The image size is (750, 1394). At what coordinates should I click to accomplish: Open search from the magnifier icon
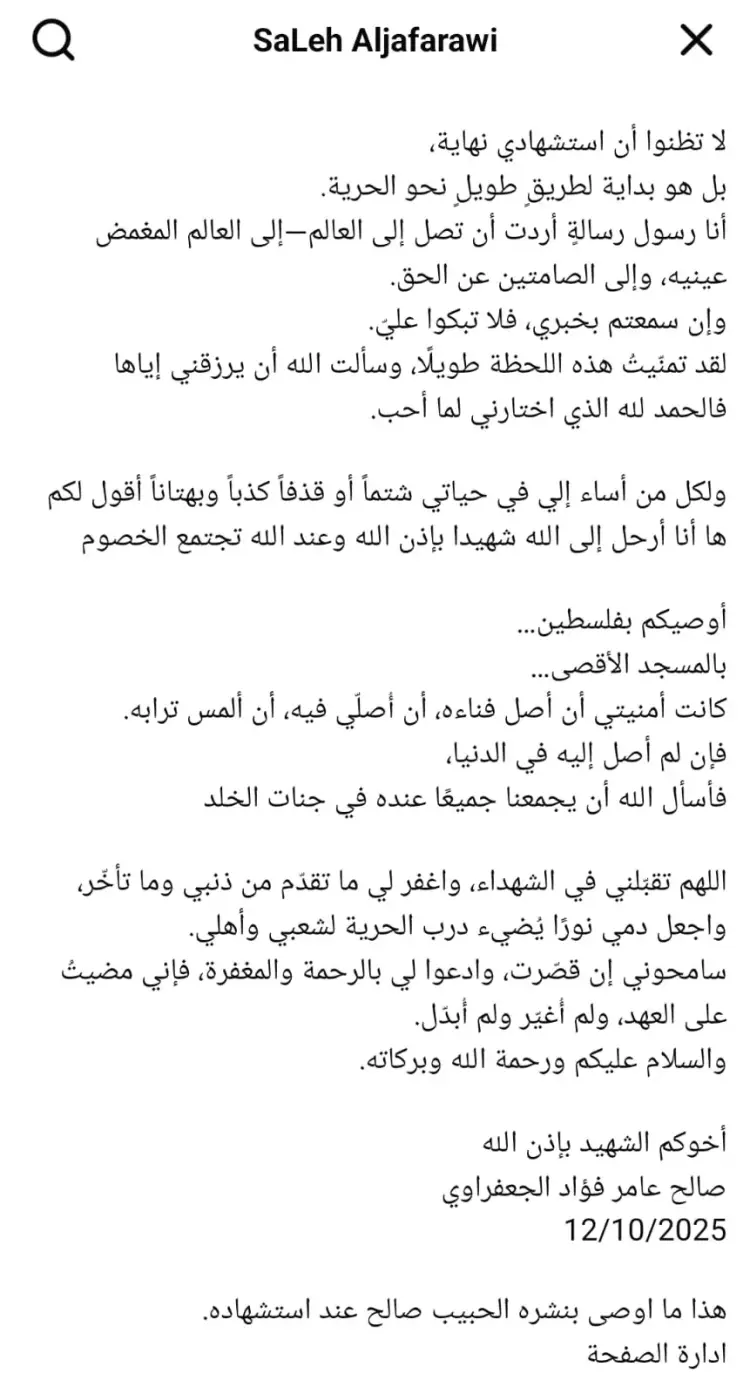52,41
